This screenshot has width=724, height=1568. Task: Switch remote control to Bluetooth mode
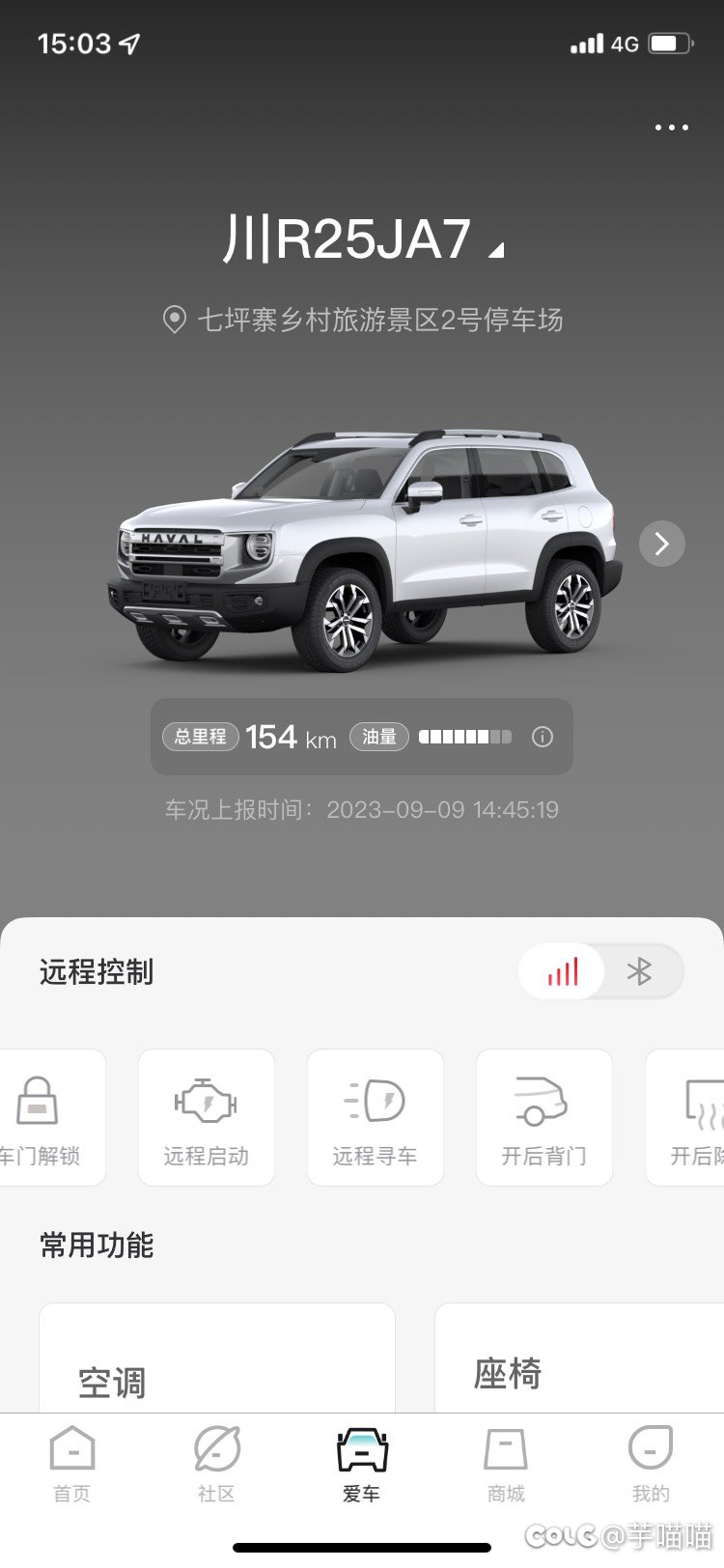coord(640,971)
